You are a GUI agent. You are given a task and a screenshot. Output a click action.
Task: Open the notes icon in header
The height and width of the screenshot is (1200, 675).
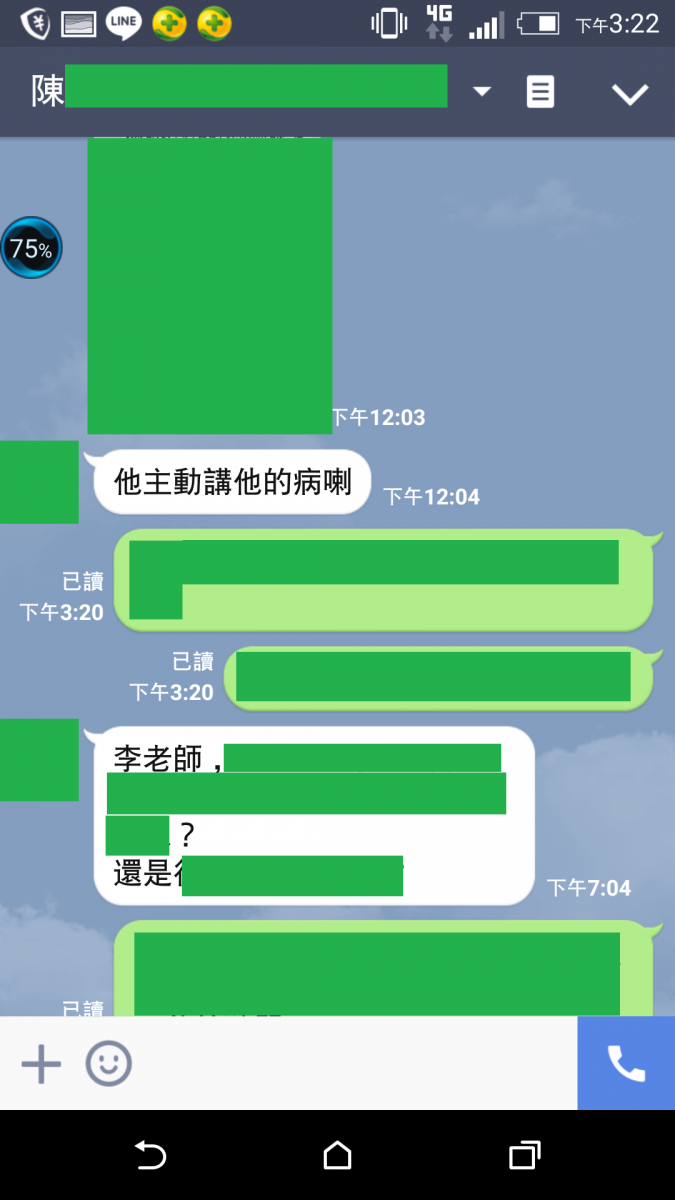[540, 93]
